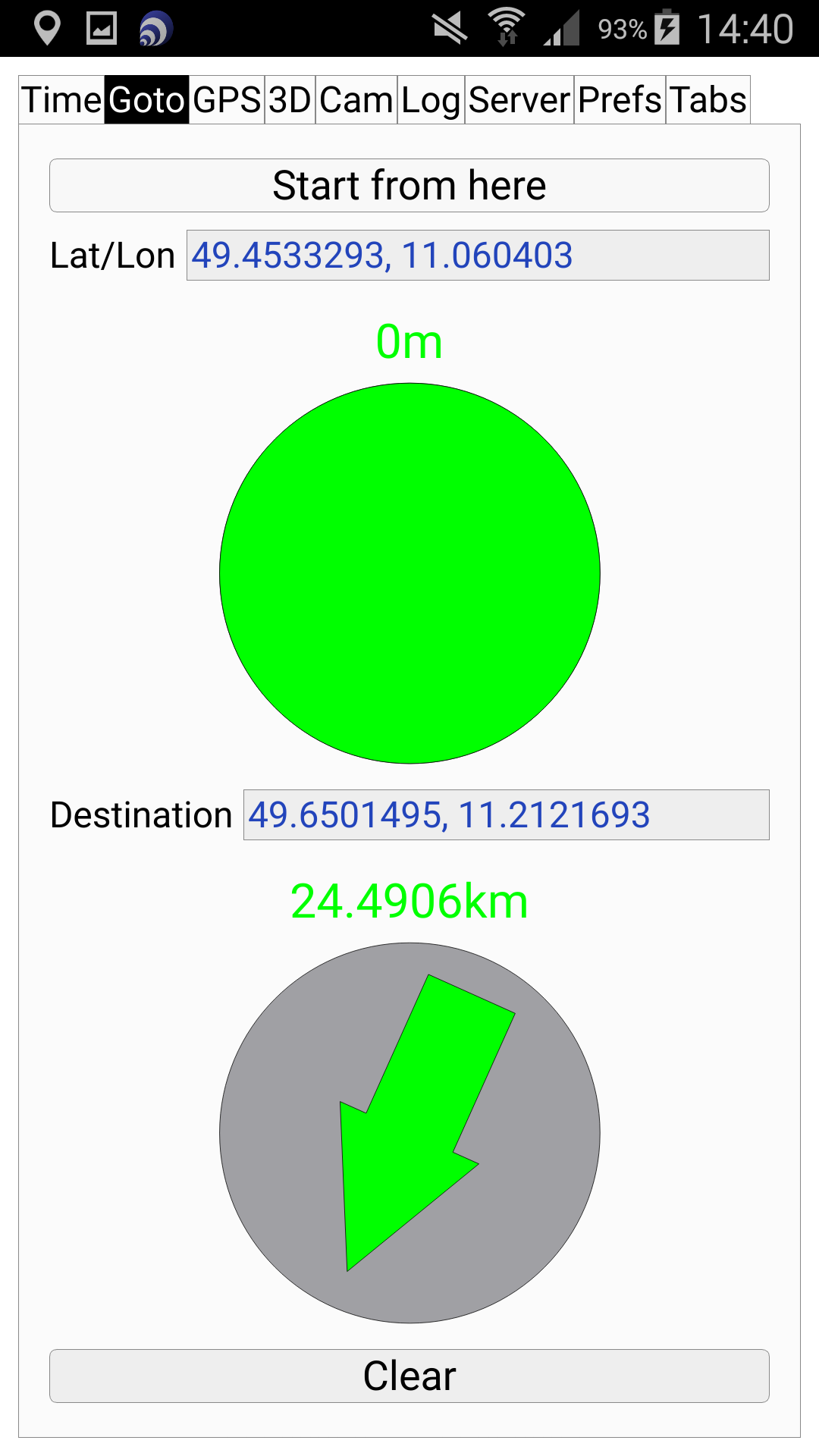Image resolution: width=819 pixels, height=1456 pixels.
Task: Open the Server tab
Action: 519,99
